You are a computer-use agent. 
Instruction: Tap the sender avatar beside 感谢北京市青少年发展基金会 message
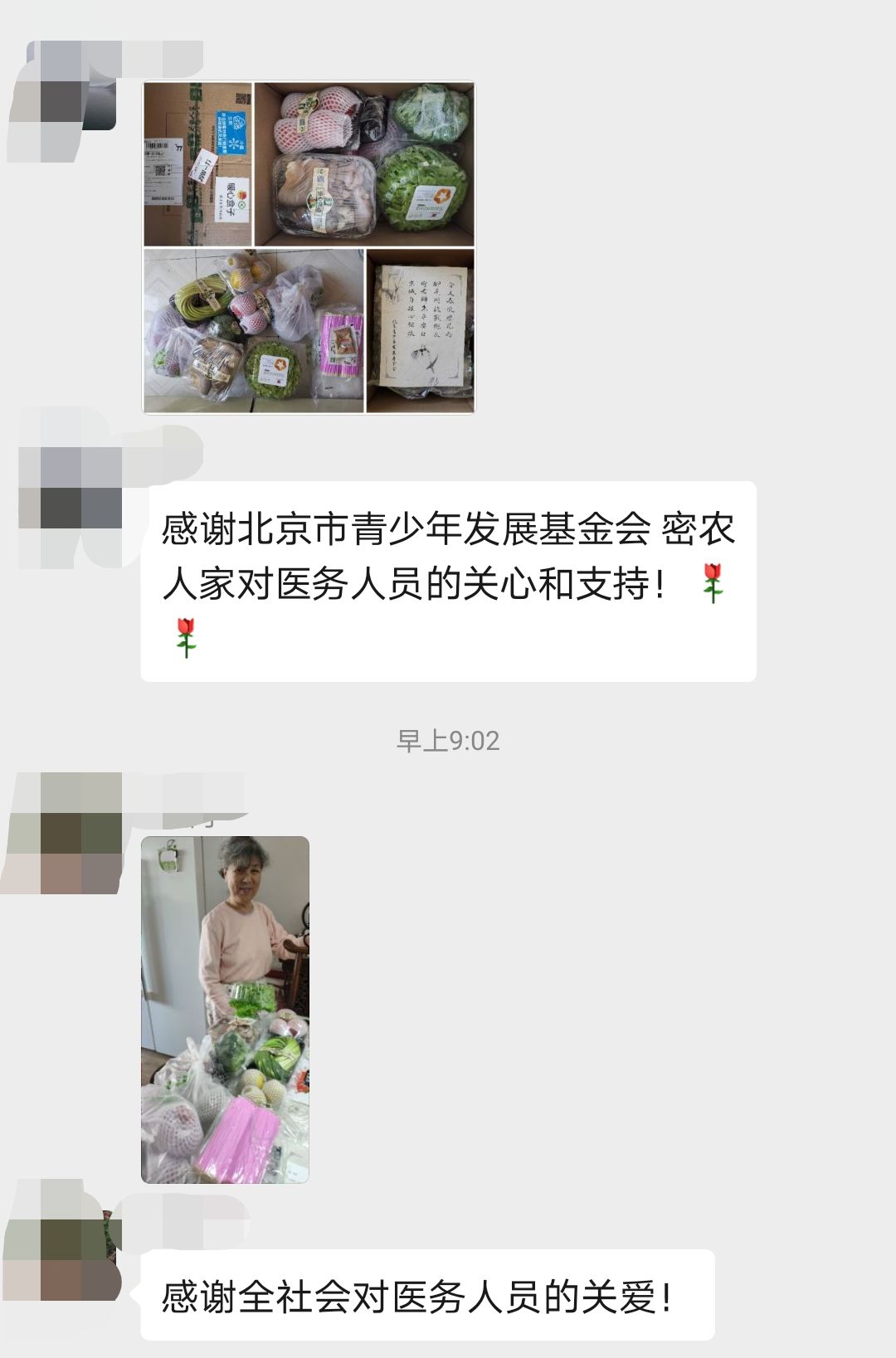71,506
